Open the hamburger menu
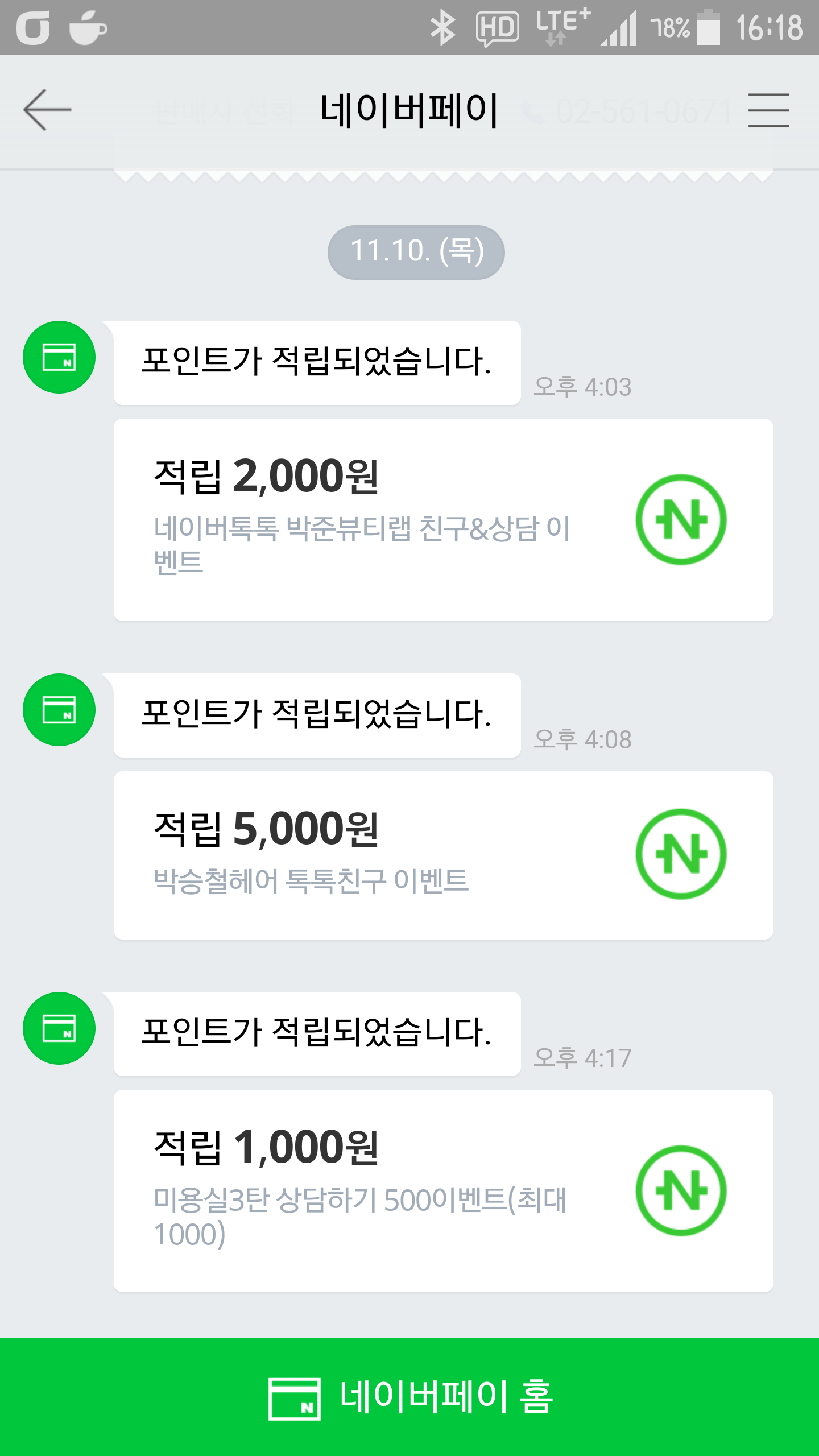This screenshot has height=1456, width=819. [x=768, y=110]
